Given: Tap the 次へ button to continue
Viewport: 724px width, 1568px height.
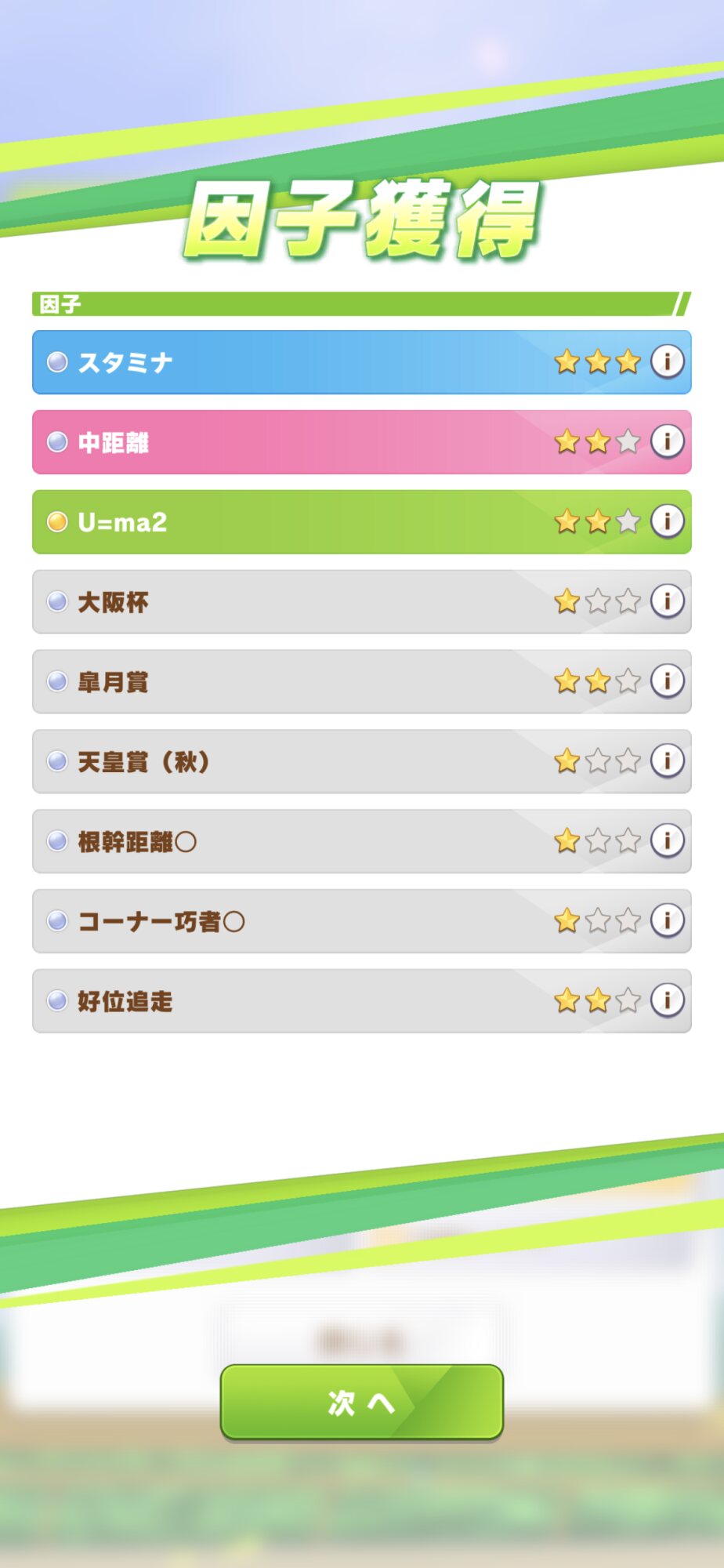Looking at the screenshot, I should point(361,1402).
